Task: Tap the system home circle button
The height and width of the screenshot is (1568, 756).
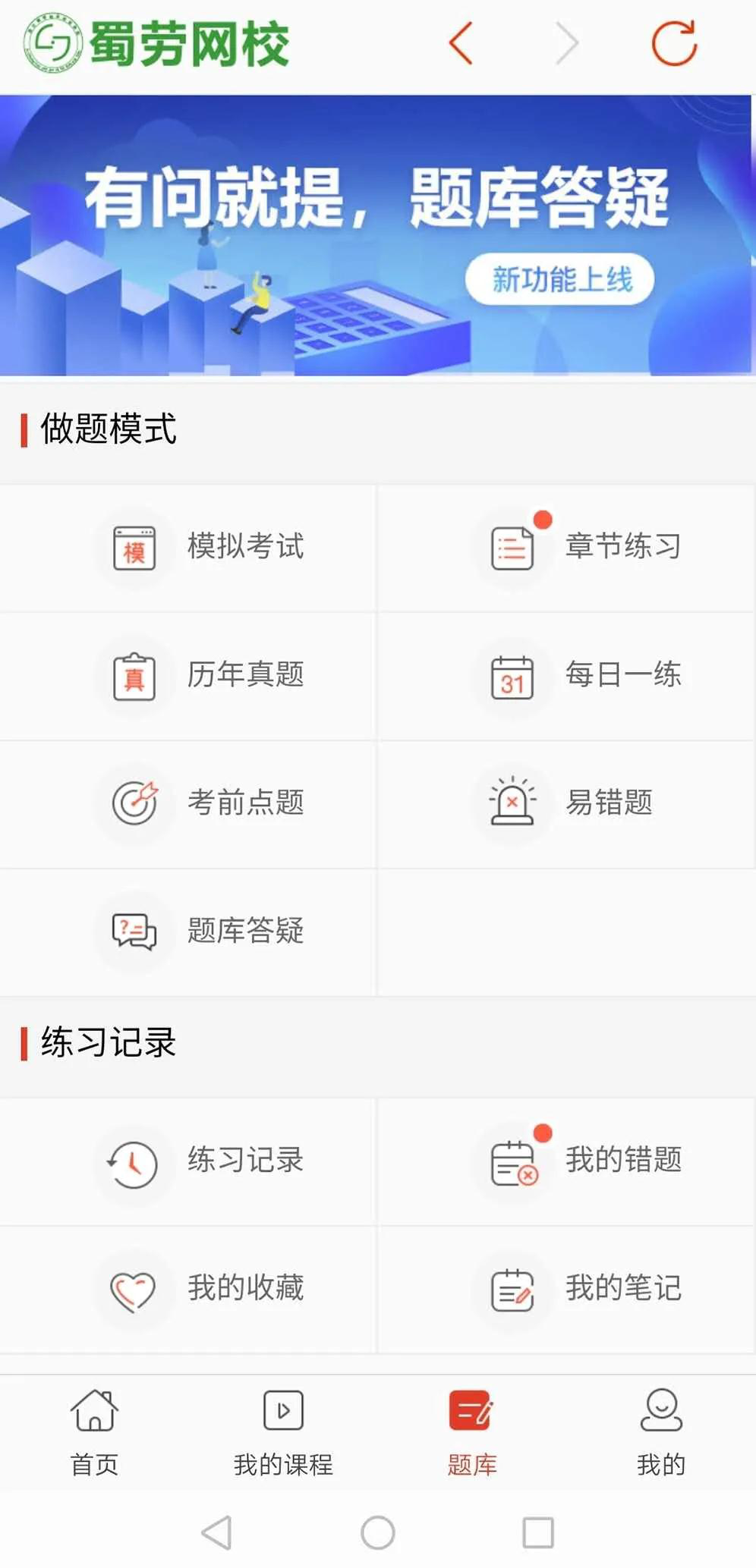Action: point(378,1532)
